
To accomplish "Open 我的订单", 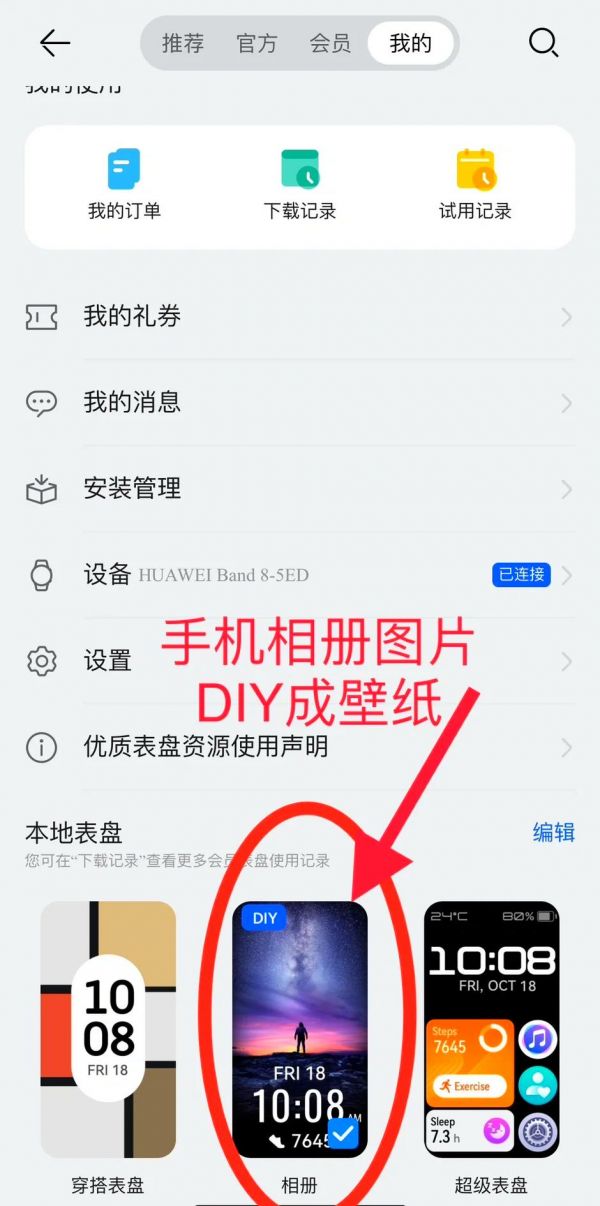I will [124, 184].
